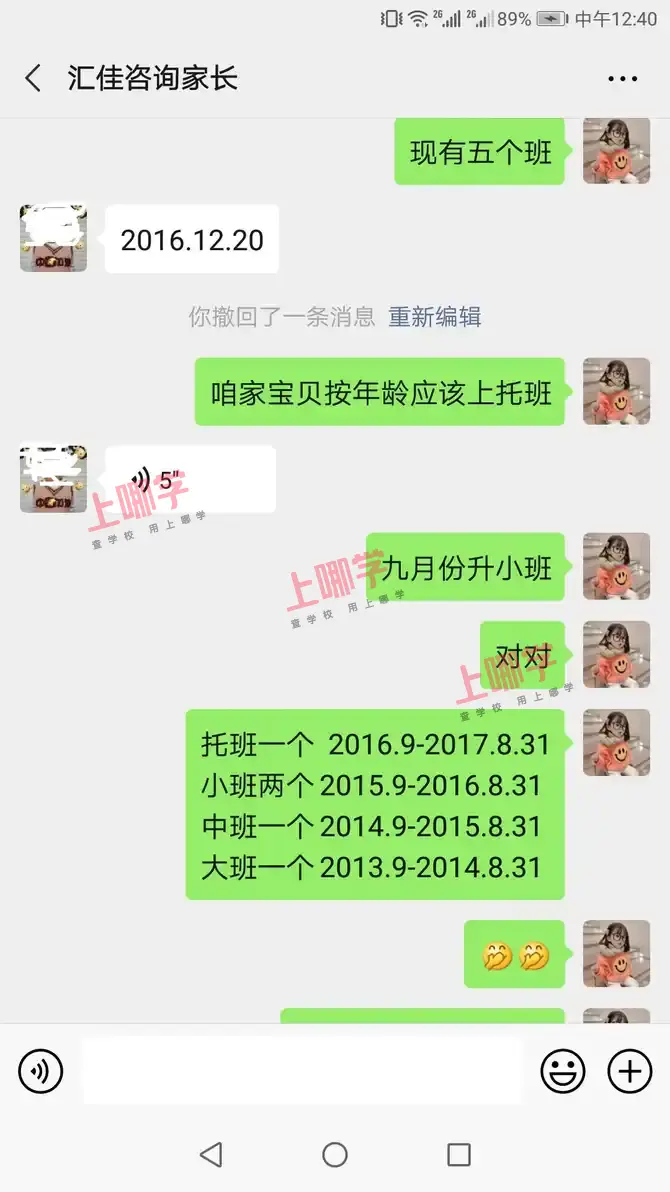Open the plus attachment menu

[630, 1072]
